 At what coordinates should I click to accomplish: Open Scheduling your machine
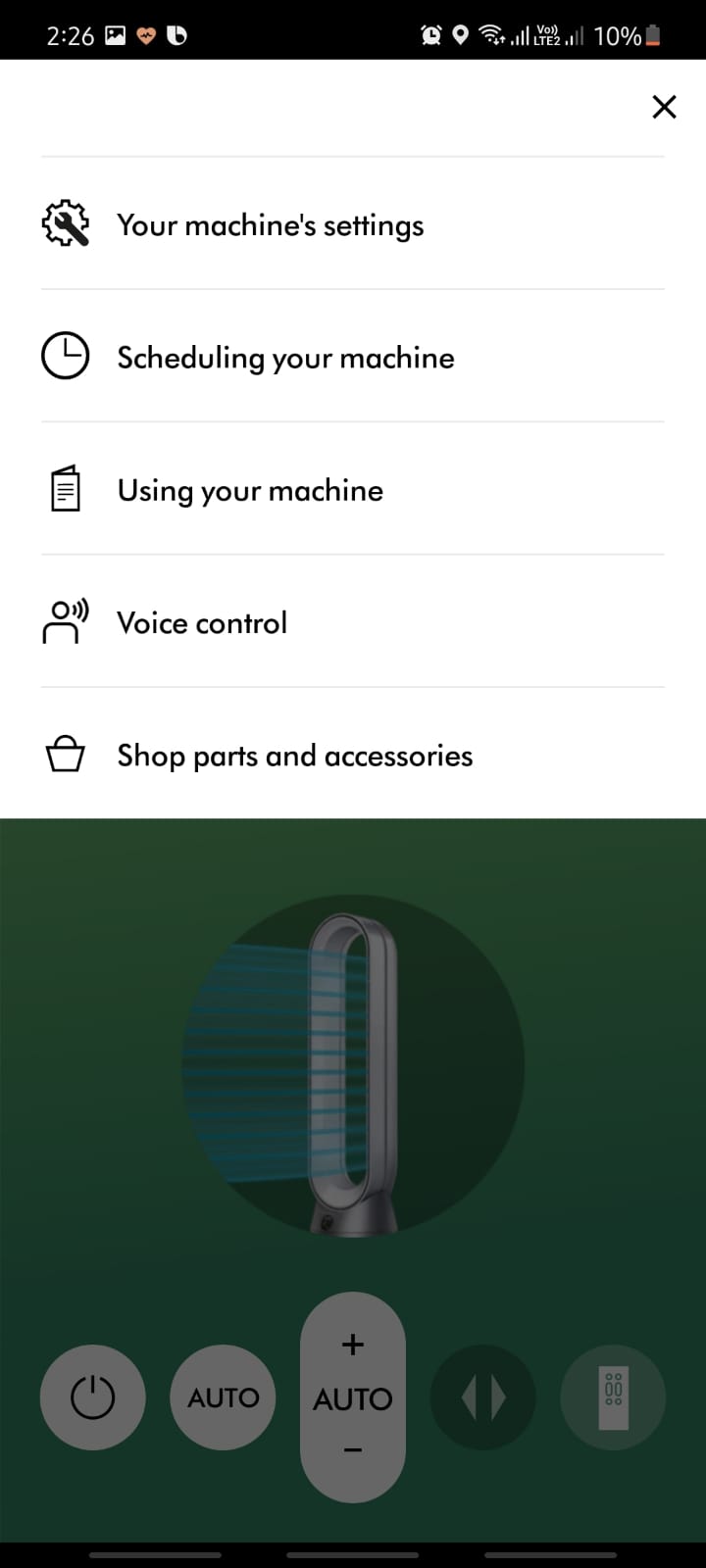tap(284, 358)
